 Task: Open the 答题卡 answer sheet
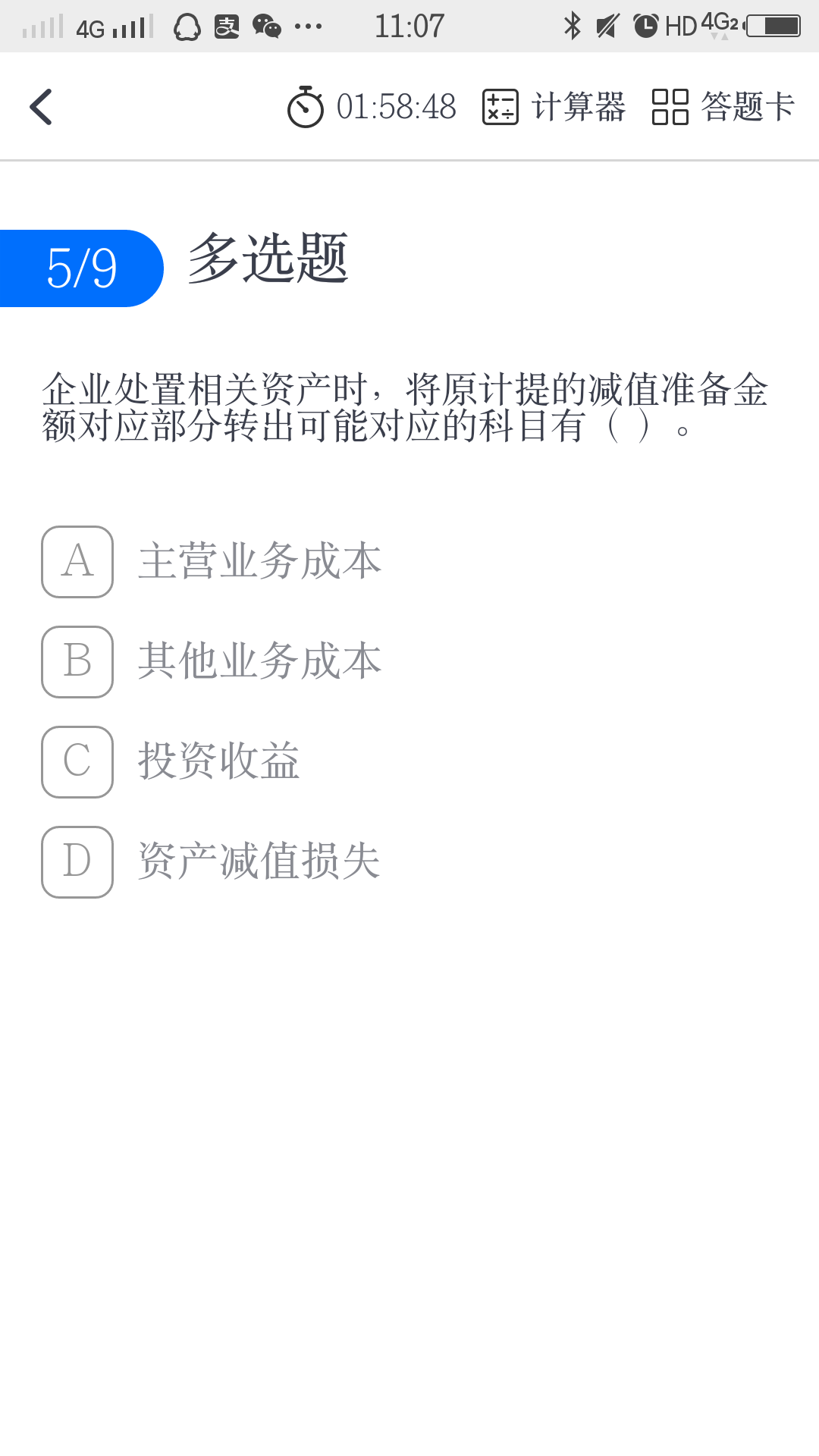(x=723, y=107)
